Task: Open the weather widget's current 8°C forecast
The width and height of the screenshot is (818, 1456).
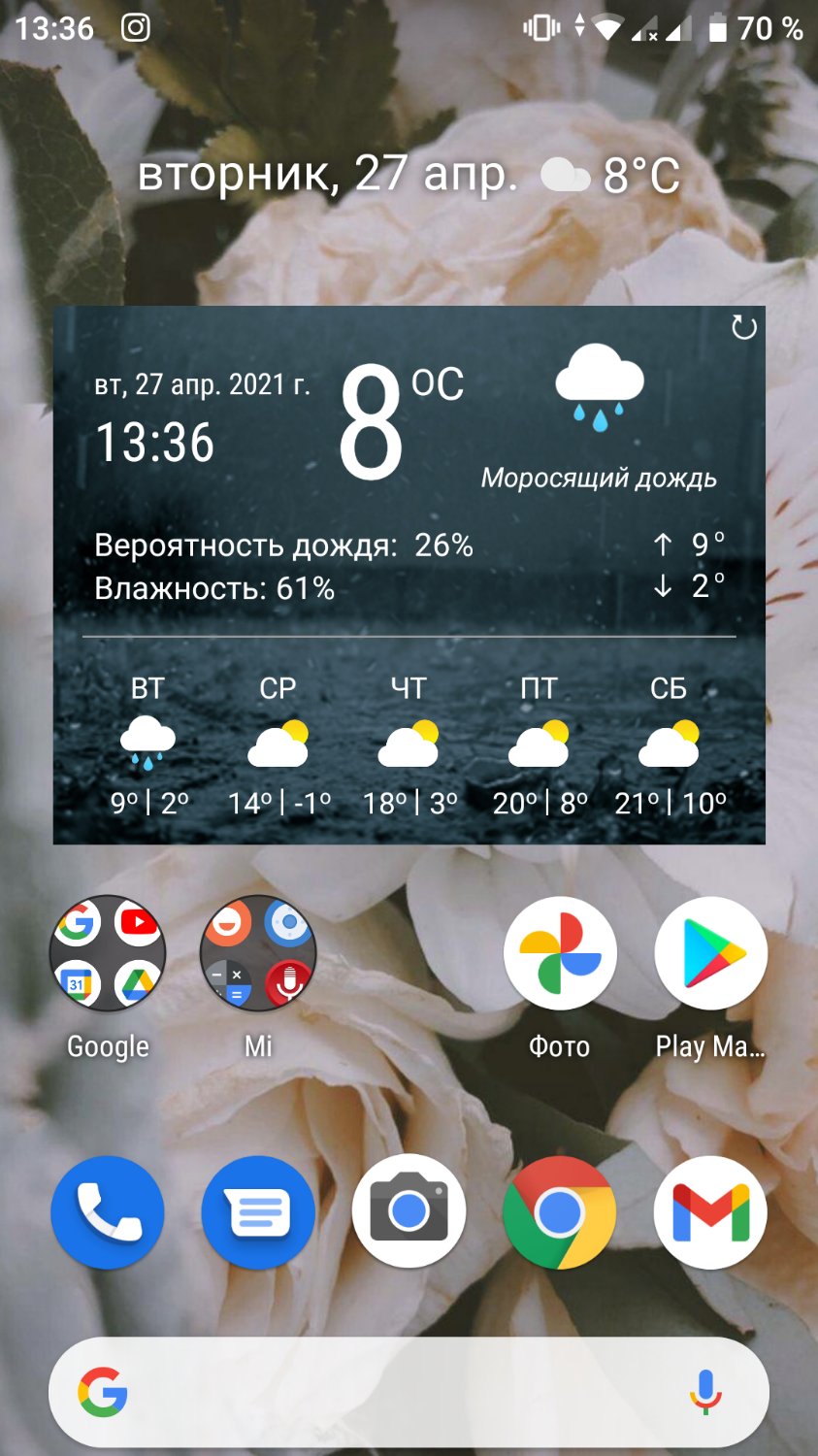Action: (x=401, y=424)
